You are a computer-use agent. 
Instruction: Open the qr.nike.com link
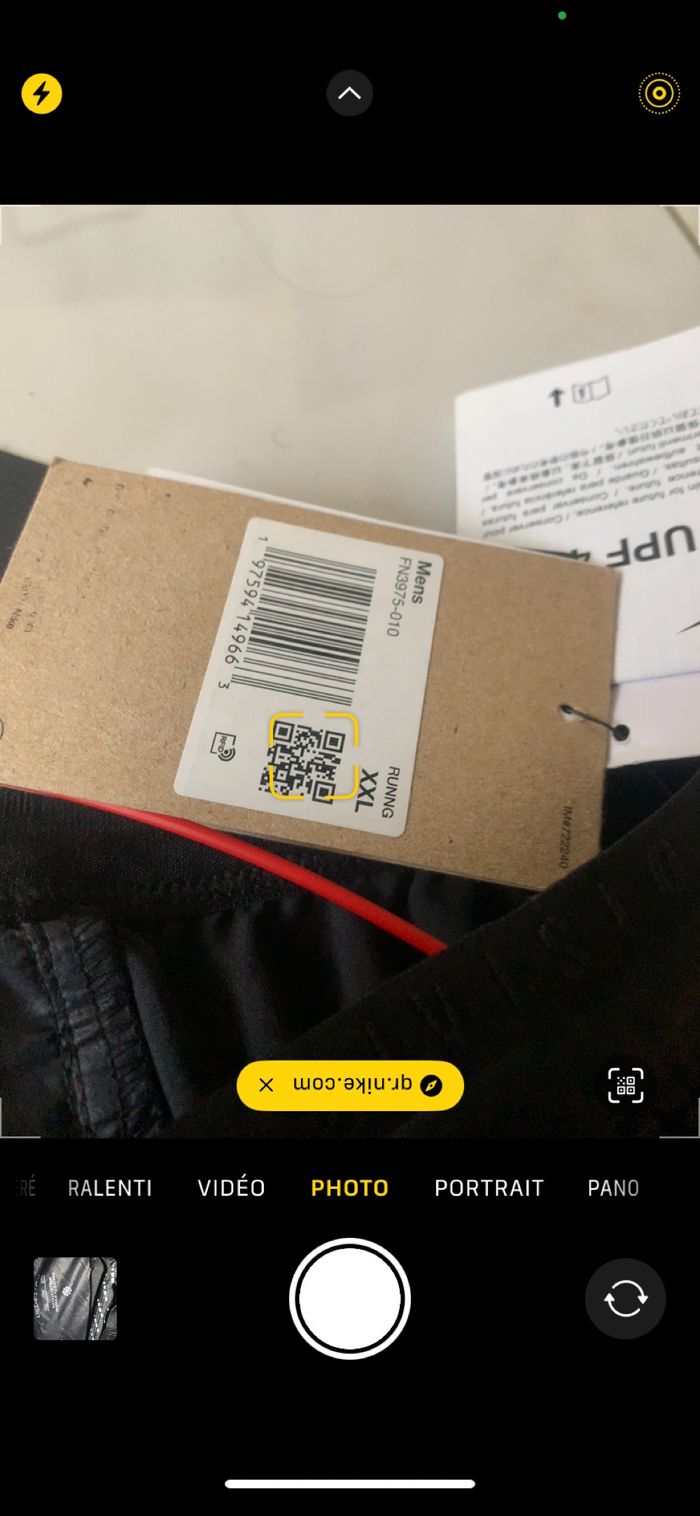point(365,1085)
